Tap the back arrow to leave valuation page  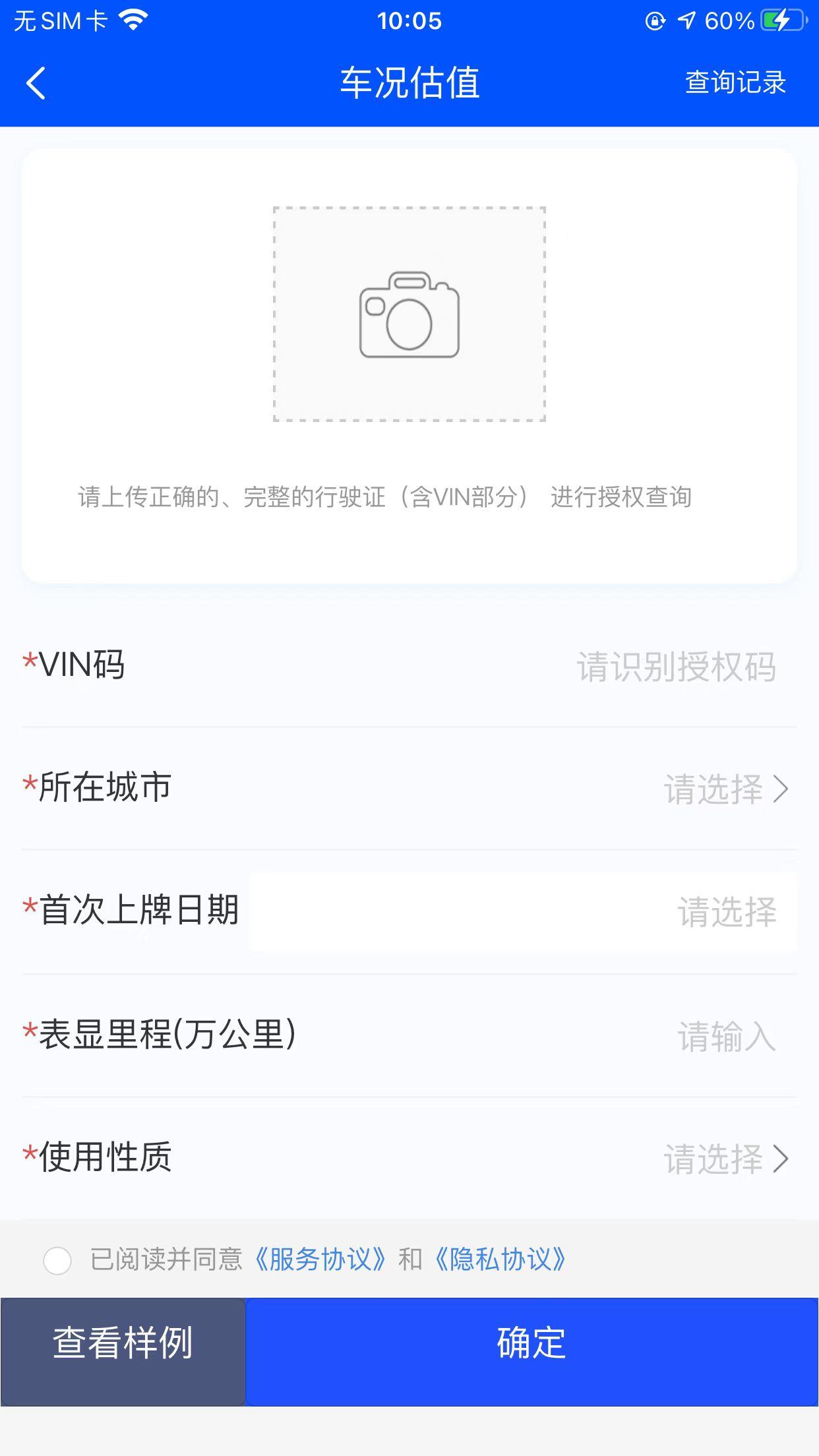tap(36, 82)
